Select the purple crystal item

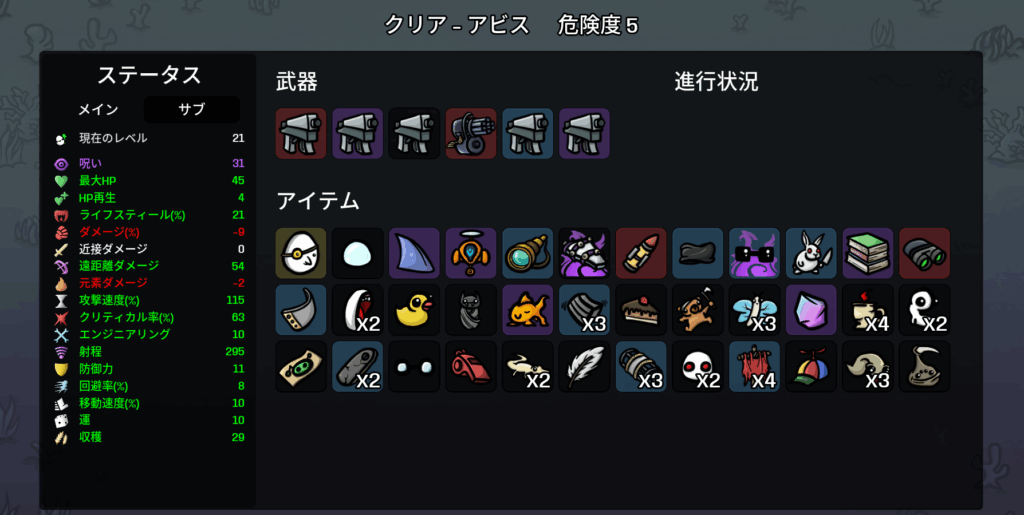coord(811,310)
